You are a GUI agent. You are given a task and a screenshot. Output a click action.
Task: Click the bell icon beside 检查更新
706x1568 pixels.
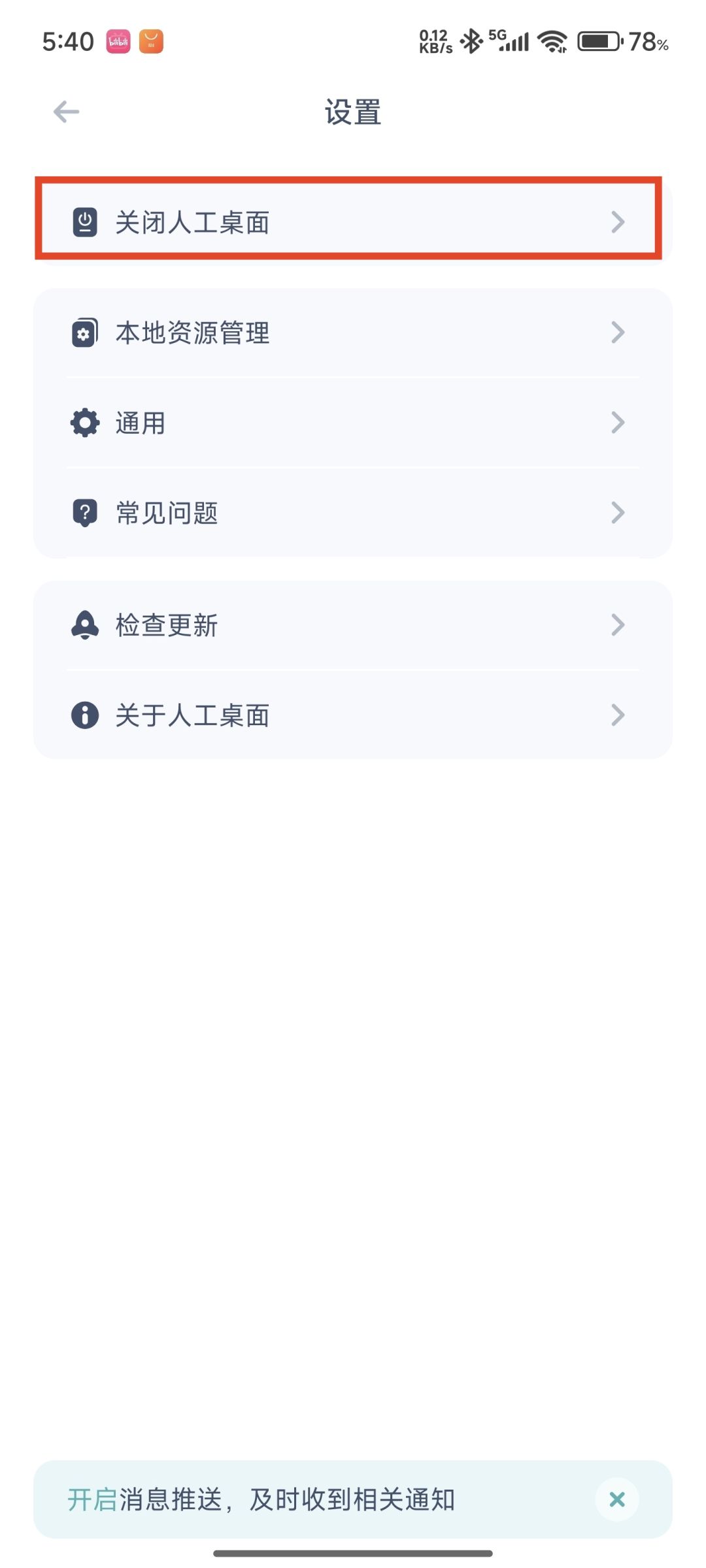point(84,625)
